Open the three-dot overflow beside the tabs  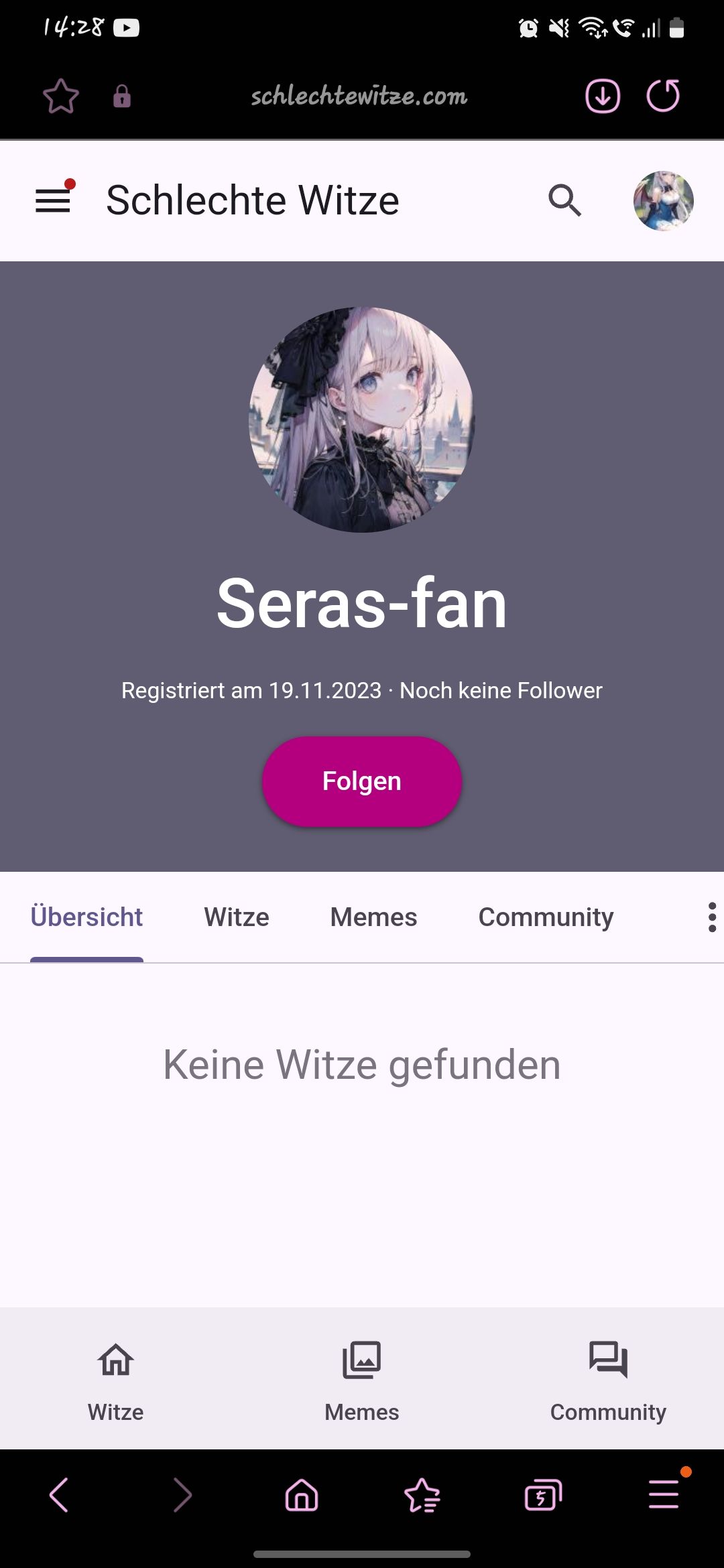coord(711,917)
